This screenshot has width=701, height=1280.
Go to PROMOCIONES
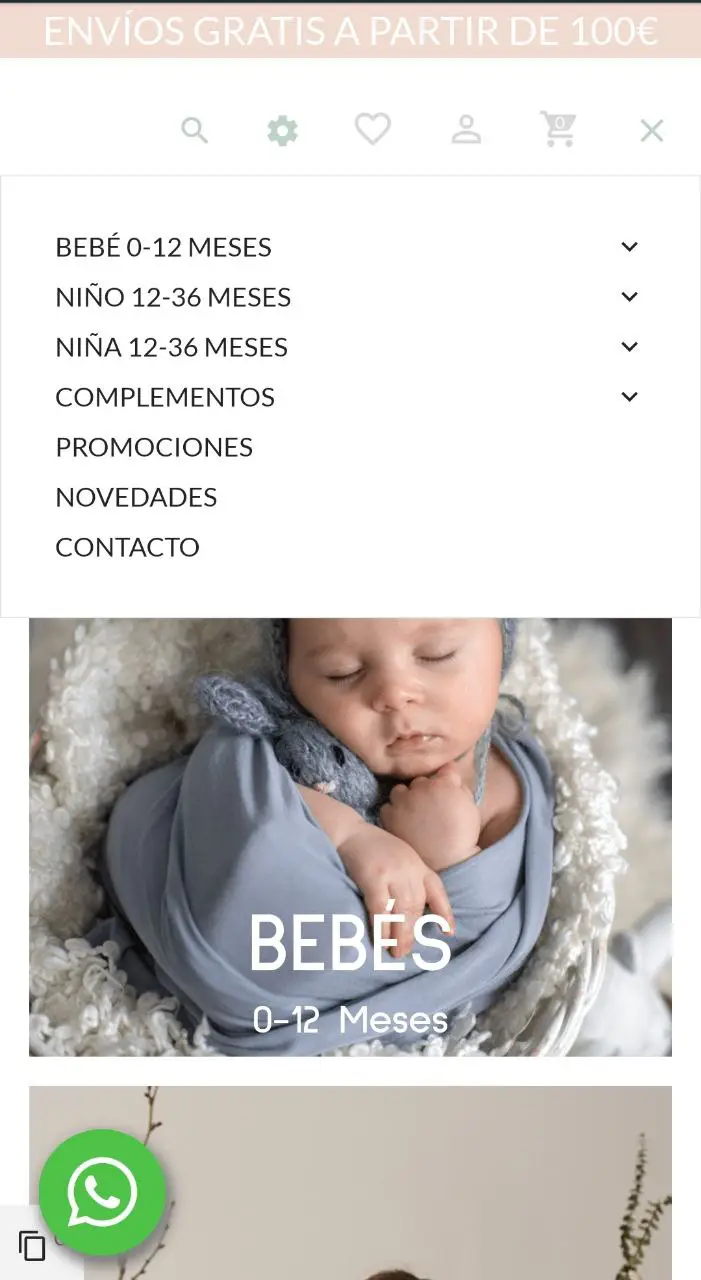pos(154,447)
